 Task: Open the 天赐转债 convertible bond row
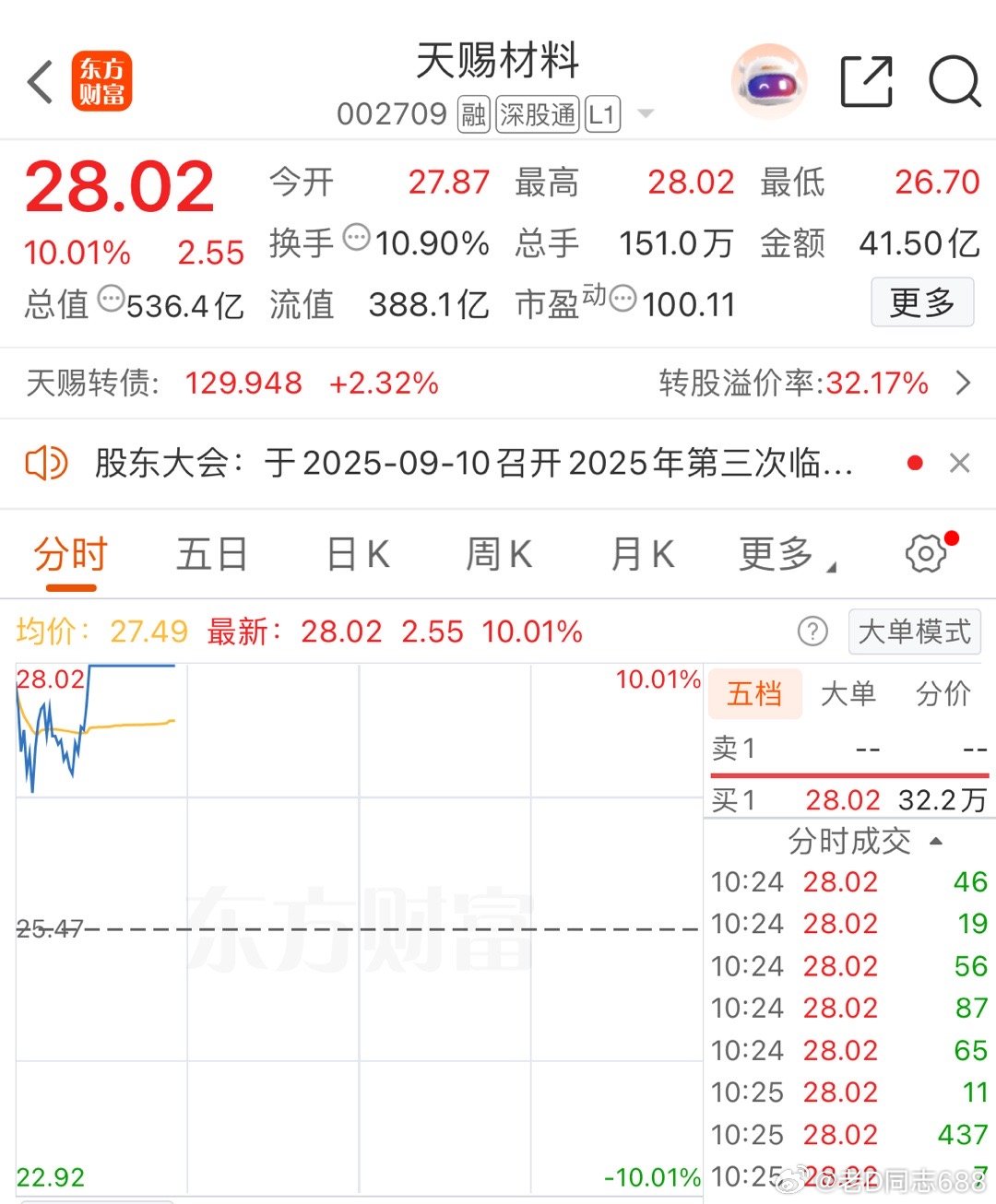point(498,383)
